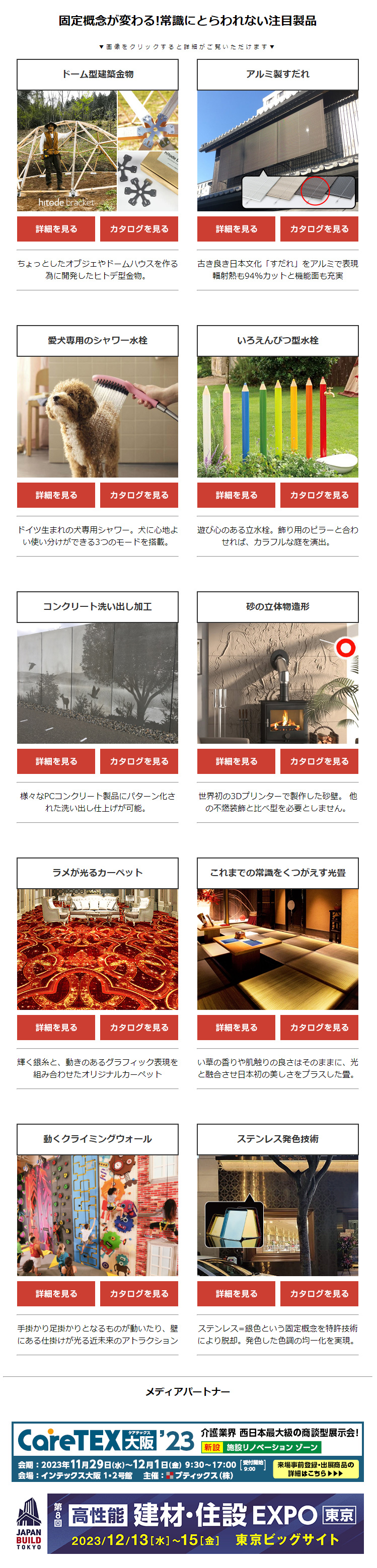The height and width of the screenshot is (1568, 377).
Task: Open the 動くクライミングウォール product image
Action: (98, 1215)
